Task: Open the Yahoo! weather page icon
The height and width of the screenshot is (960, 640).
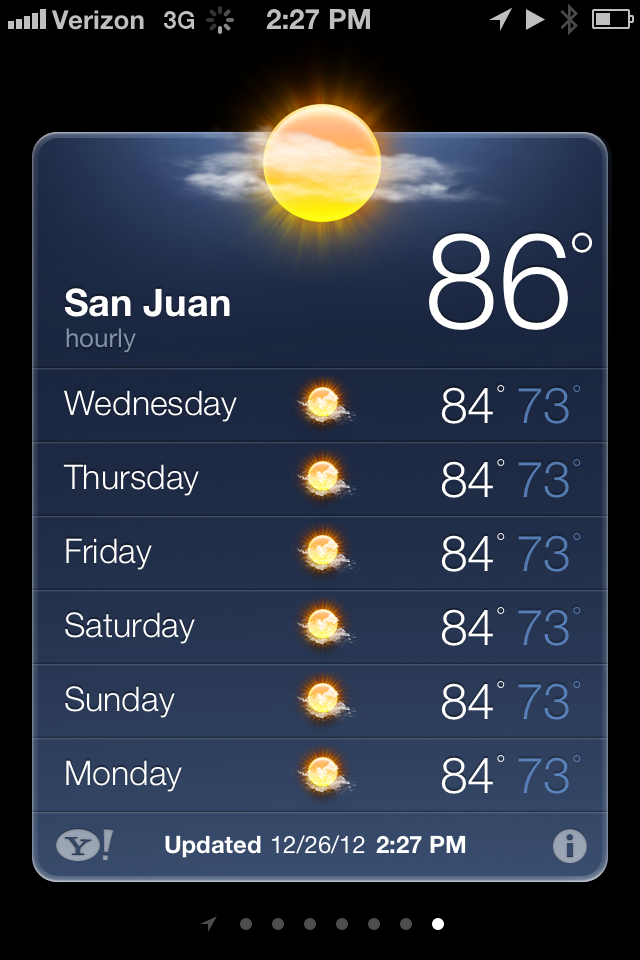Action: 84,846
